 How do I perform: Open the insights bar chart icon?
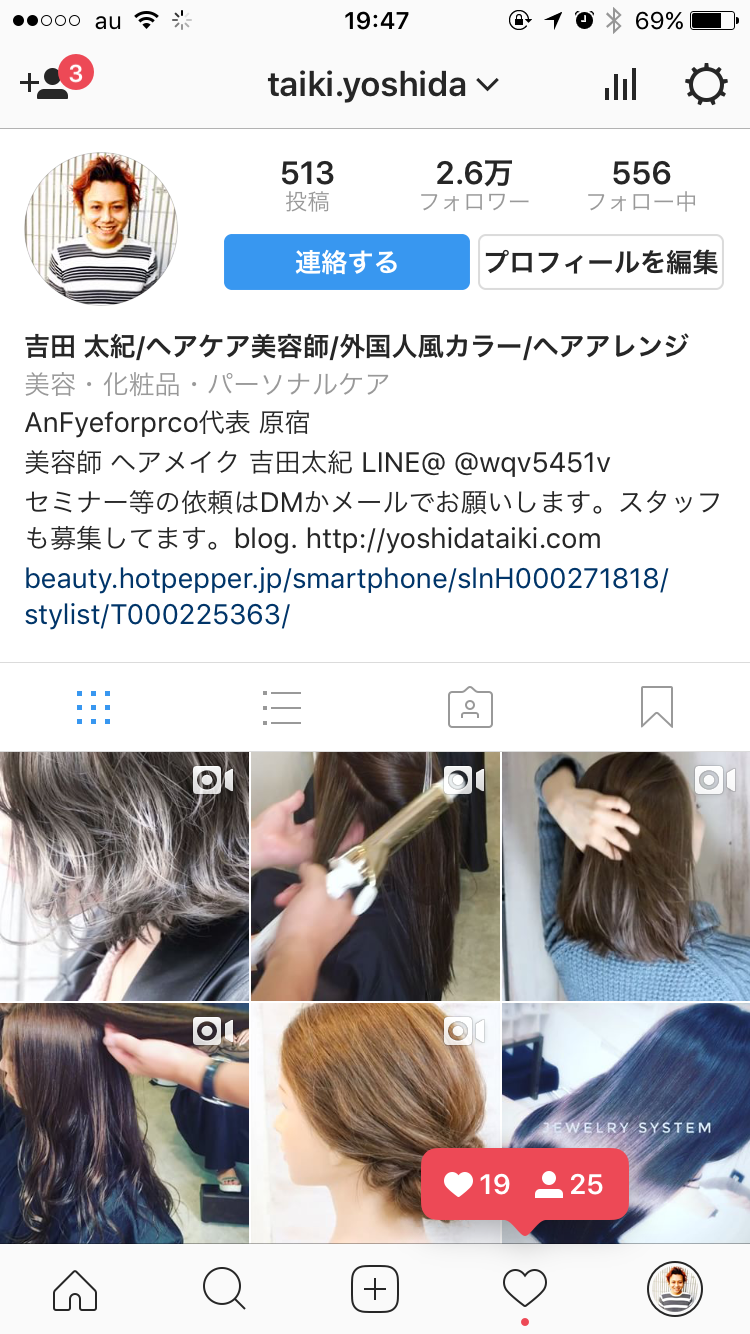click(620, 86)
